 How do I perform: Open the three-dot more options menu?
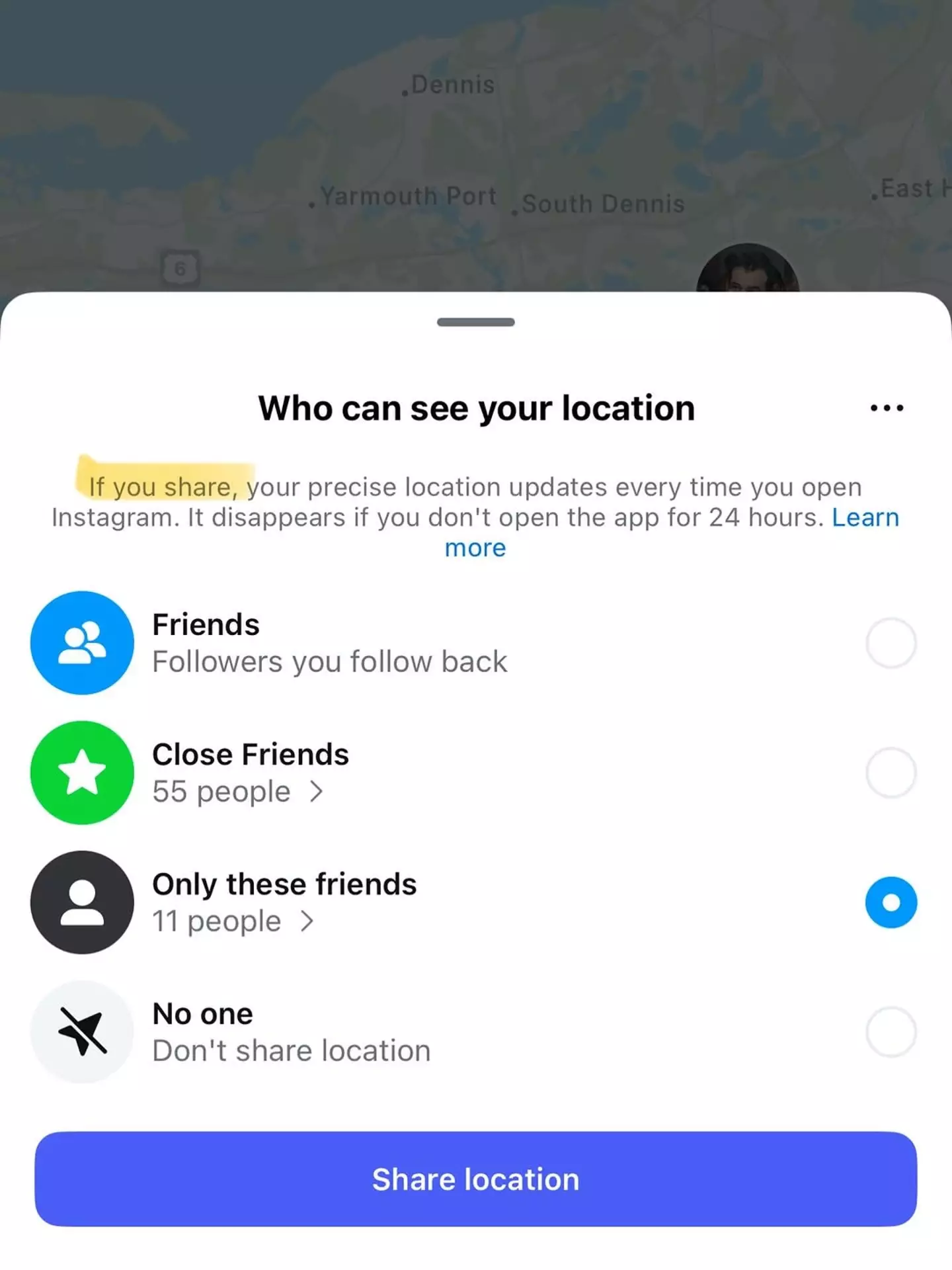887,408
